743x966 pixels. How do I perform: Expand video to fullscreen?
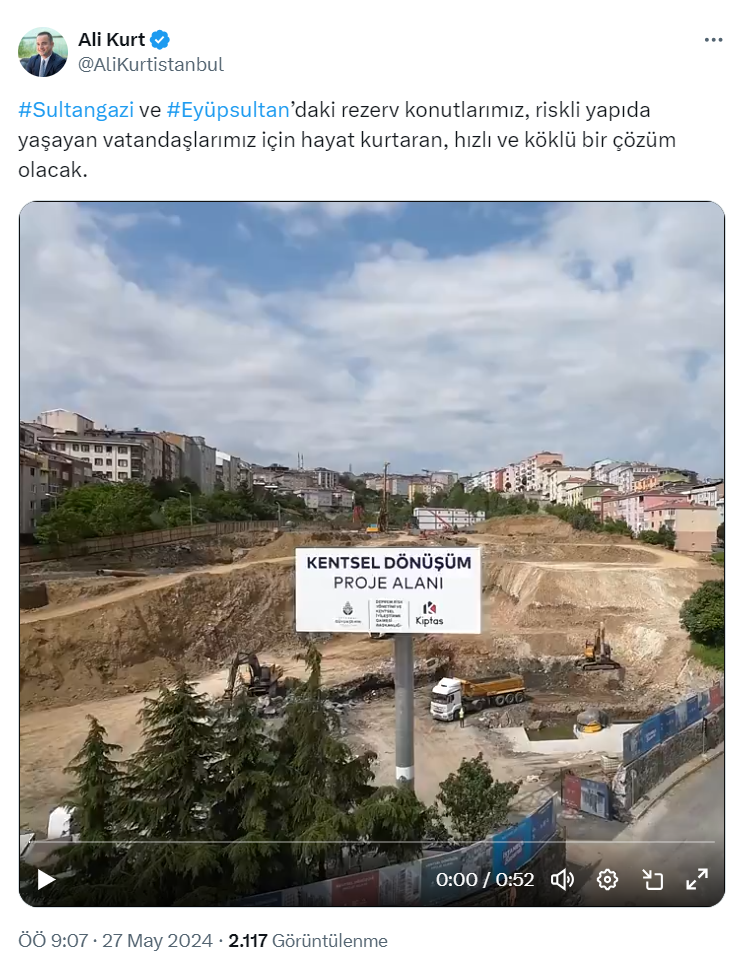[x=697, y=880]
